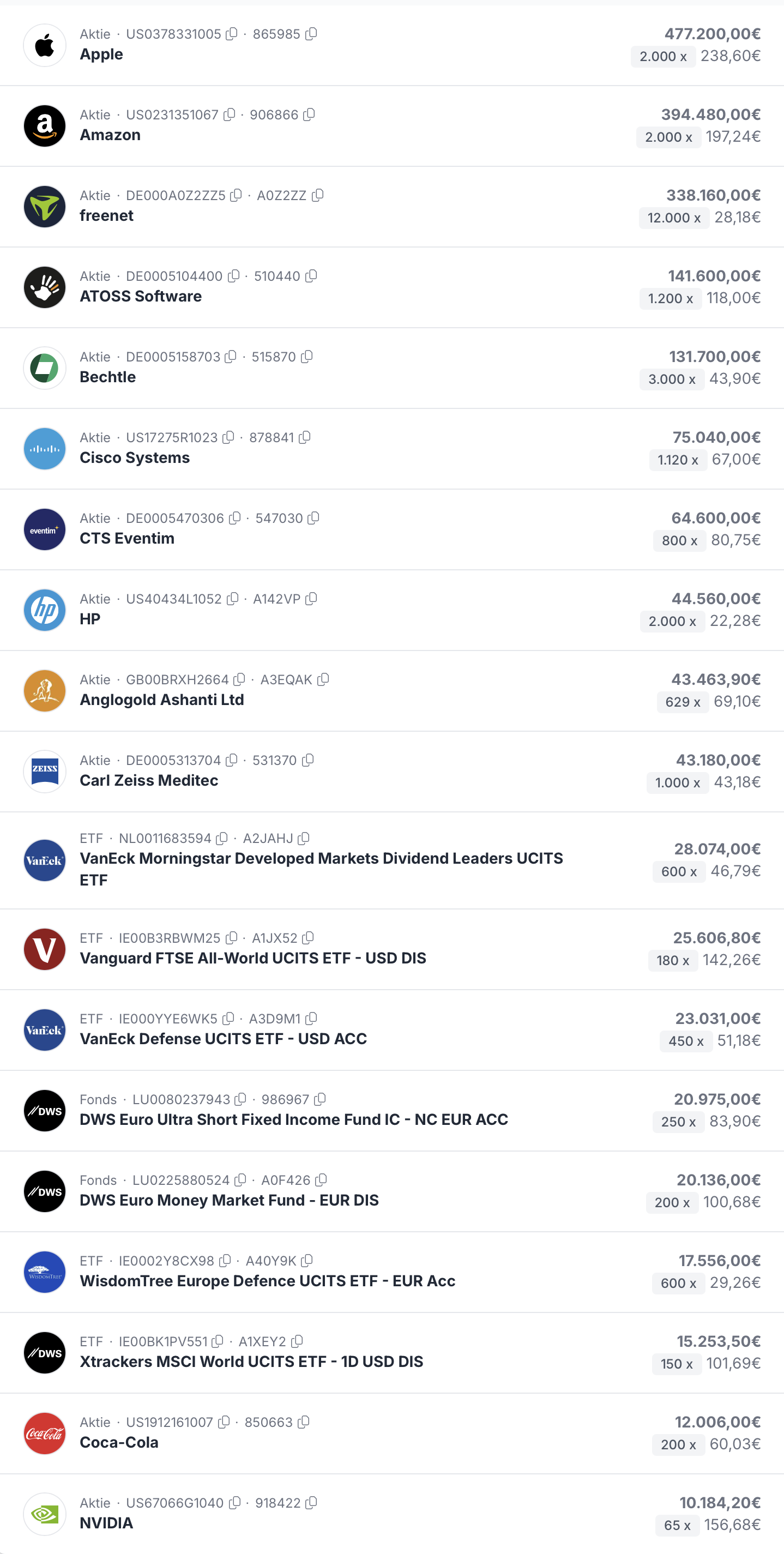Copy Carl Zeiss Meditec WKN 531370

click(307, 760)
